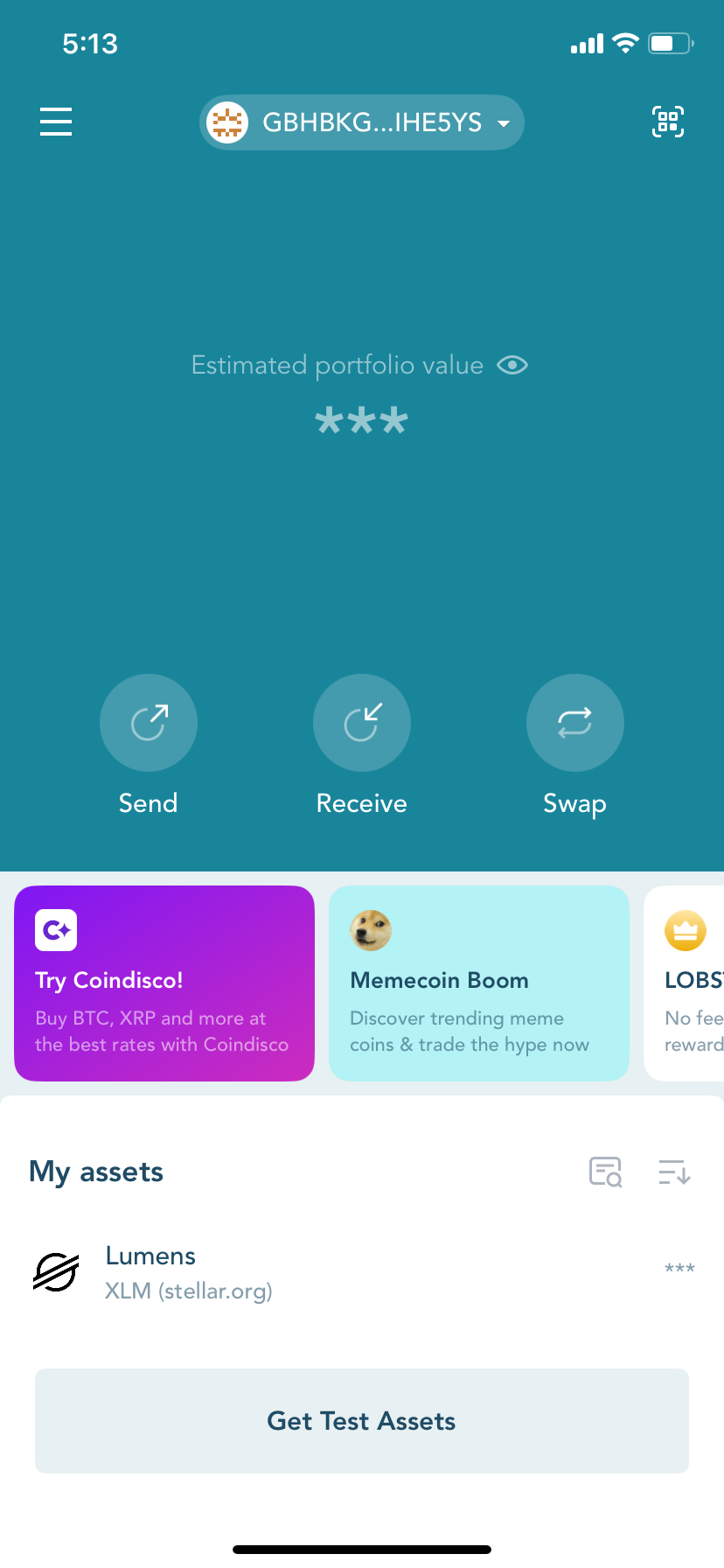Open the hamburger menu

[56, 122]
